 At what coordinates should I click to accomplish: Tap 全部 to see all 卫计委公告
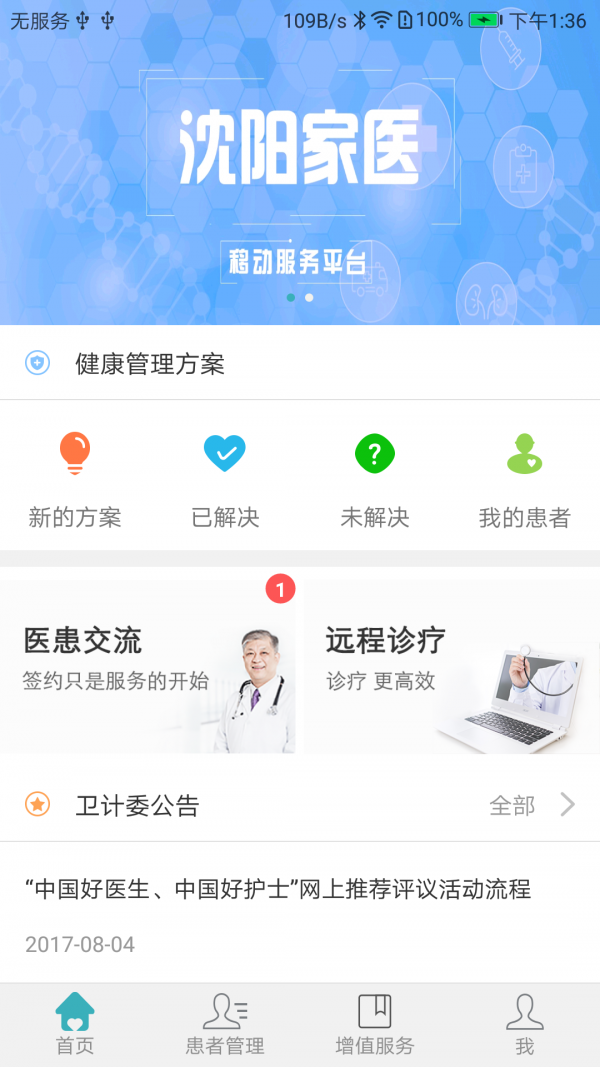click(531, 805)
